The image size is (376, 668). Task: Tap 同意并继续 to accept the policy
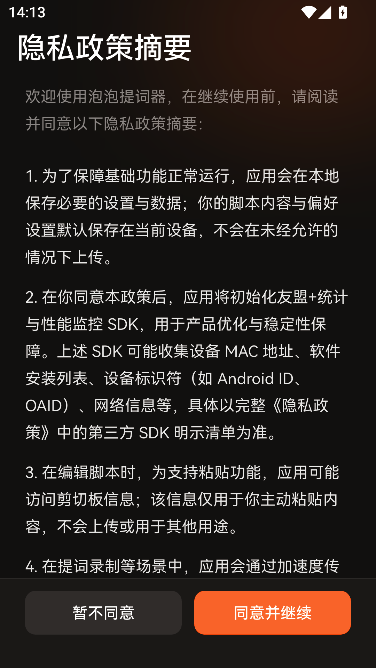point(273,613)
